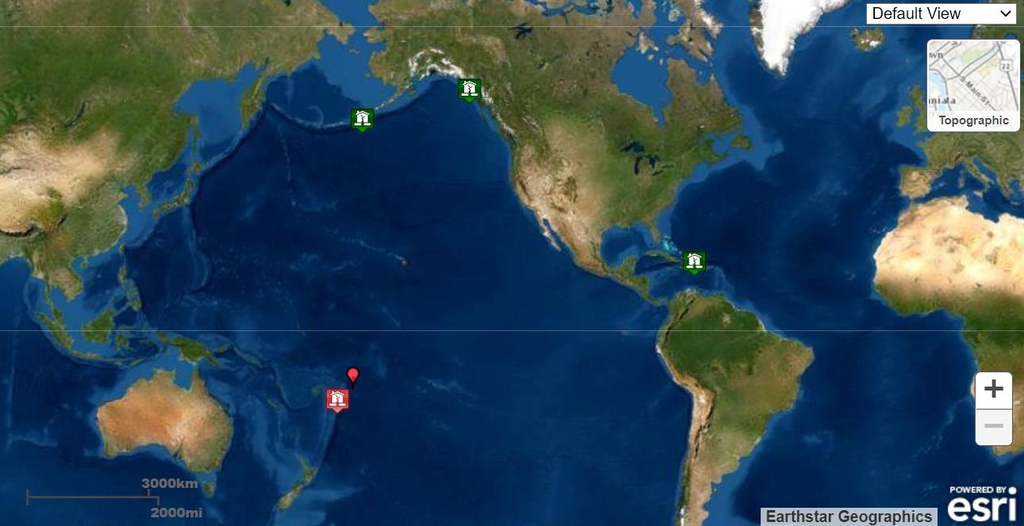Tap the red pin in the South Pacific
This screenshot has width=1024, height=526.
point(352,376)
